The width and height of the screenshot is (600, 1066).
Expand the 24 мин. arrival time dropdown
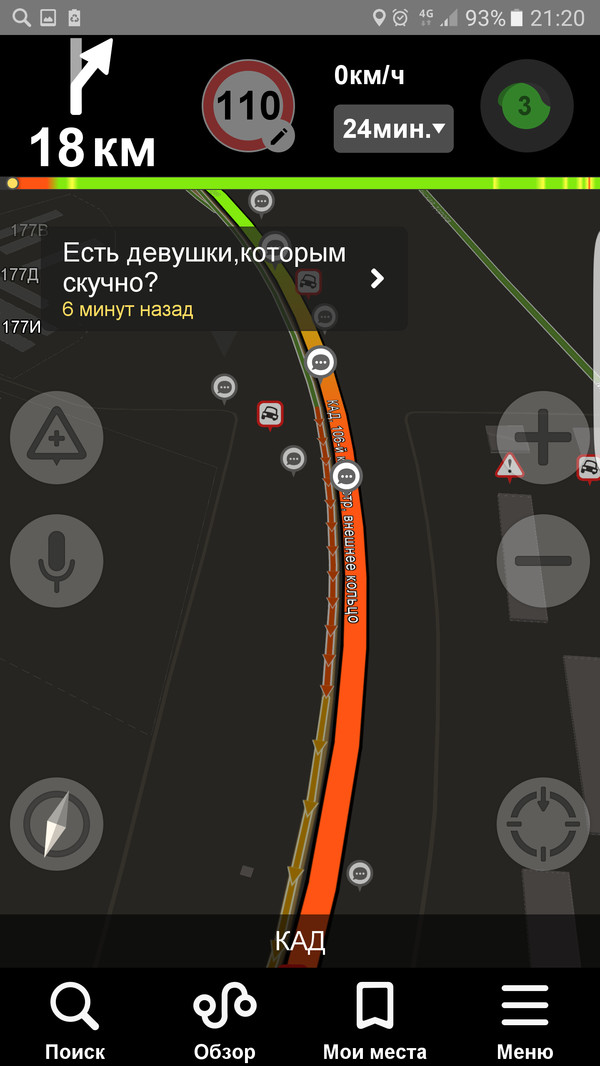pyautogui.click(x=393, y=129)
